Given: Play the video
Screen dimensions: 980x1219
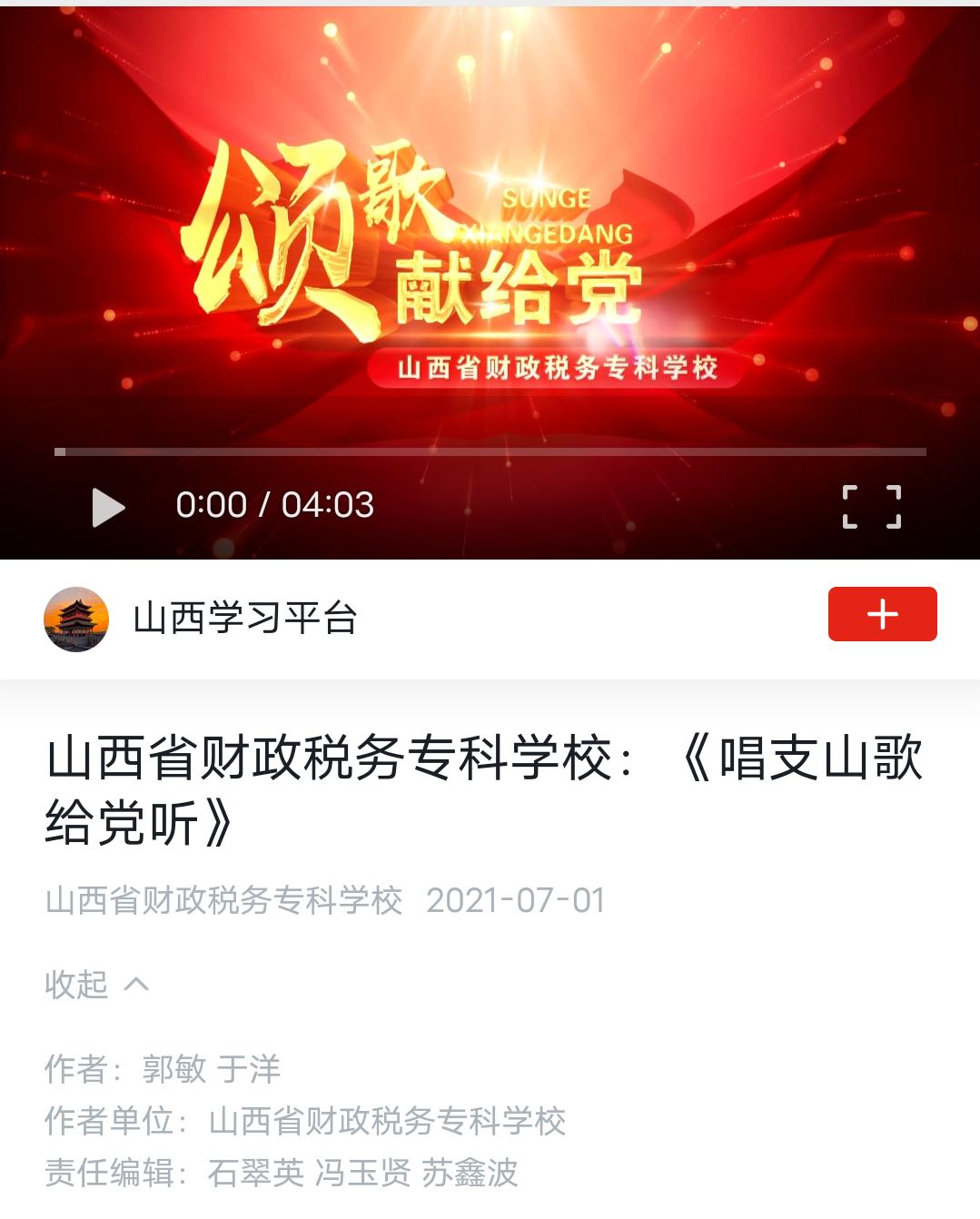Looking at the screenshot, I should click(x=108, y=507).
